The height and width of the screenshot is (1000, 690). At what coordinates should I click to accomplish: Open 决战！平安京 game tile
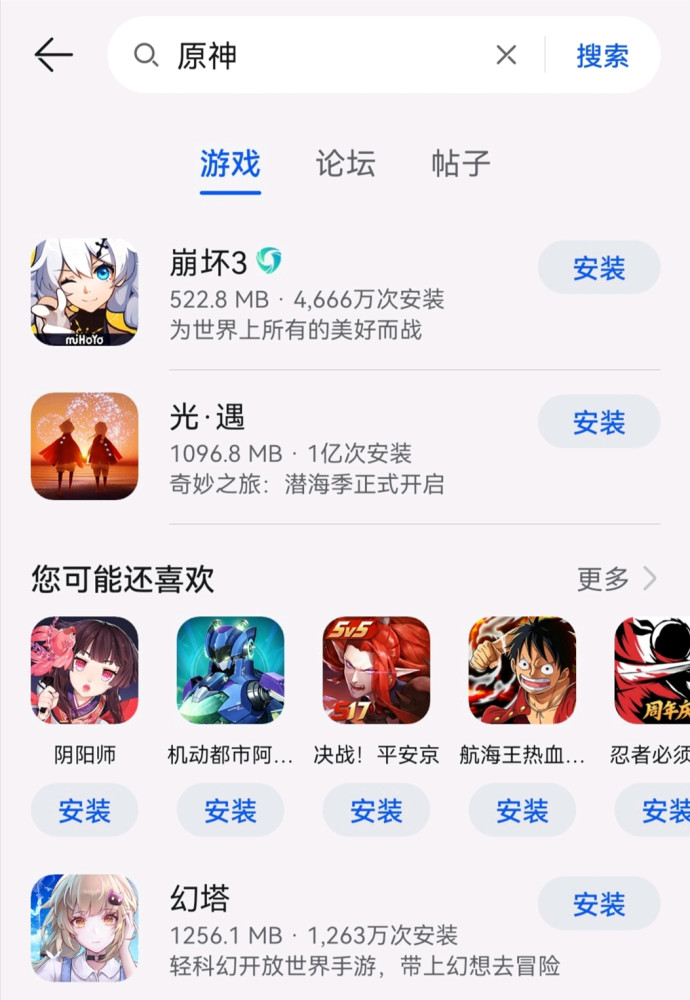pos(376,671)
